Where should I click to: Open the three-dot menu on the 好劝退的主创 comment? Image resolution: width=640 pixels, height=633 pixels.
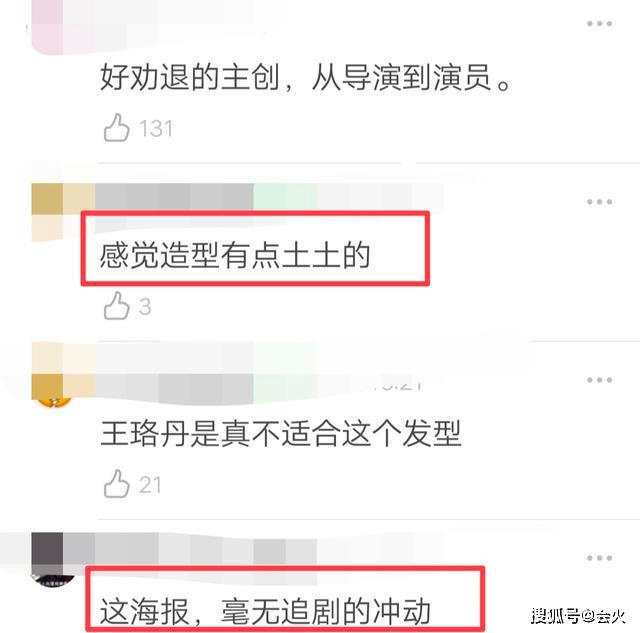(599, 24)
